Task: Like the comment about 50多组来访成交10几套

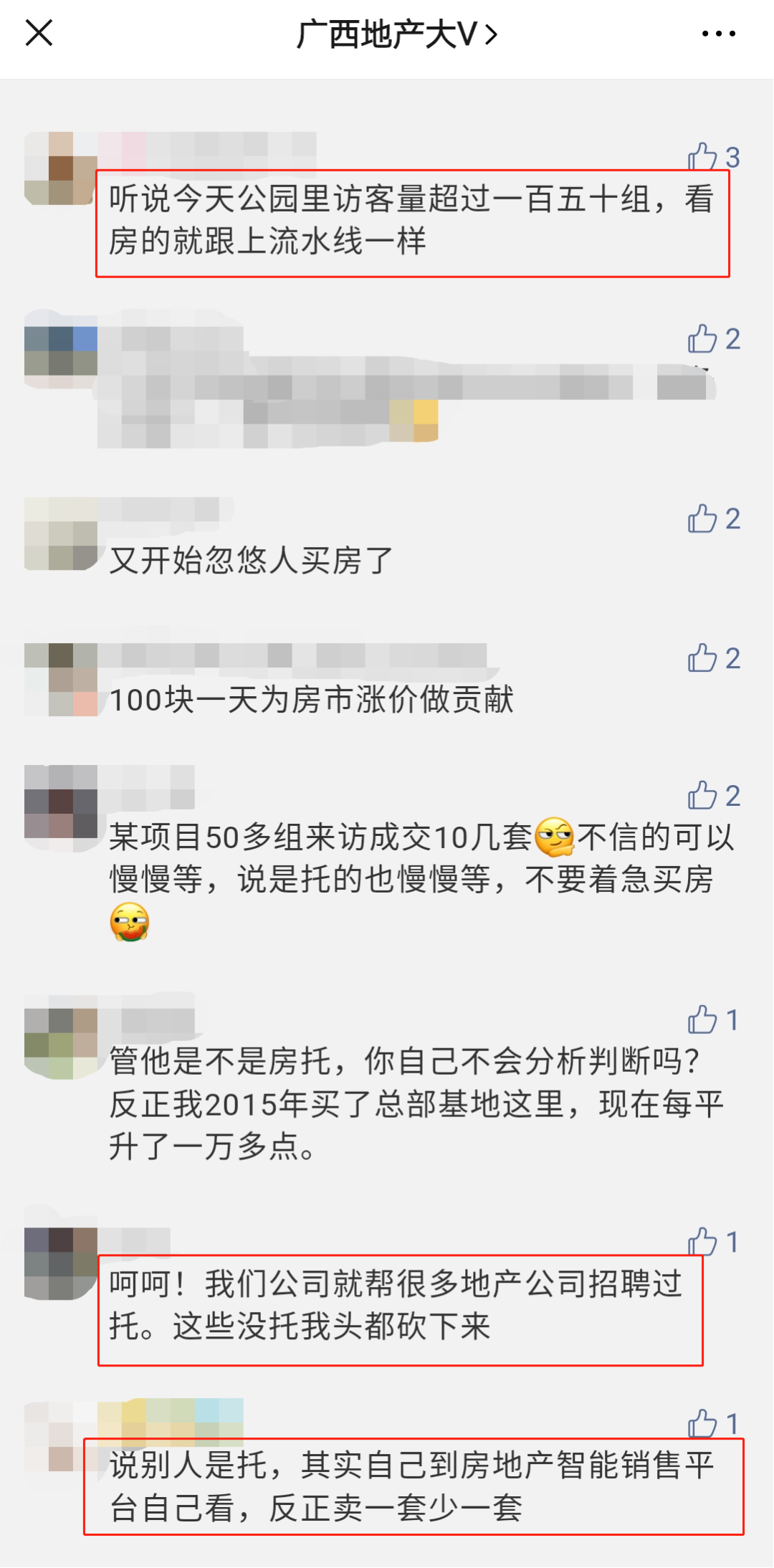Action: point(703,796)
